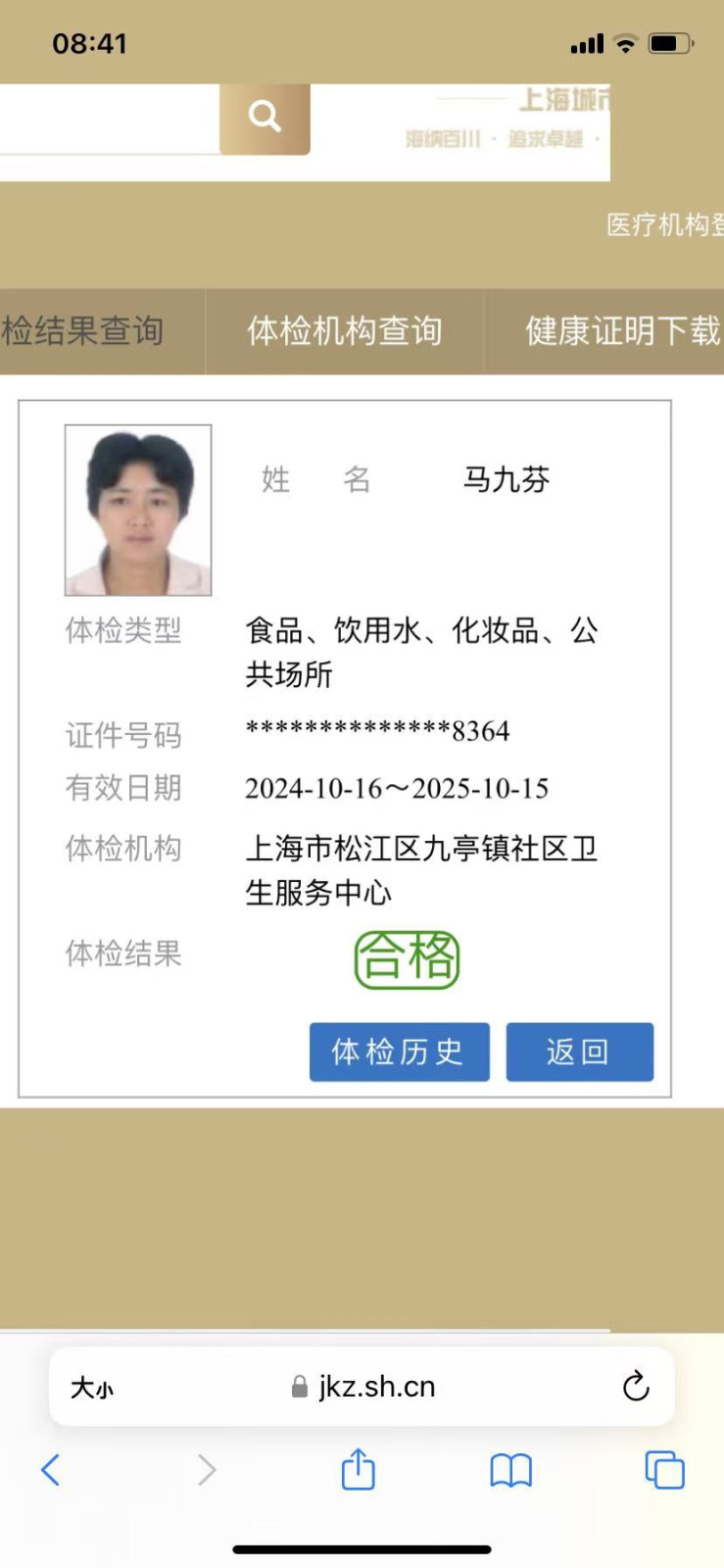Switch to 体检结果查询 tab
Viewport: 724px width, 1568px height.
[x=88, y=331]
